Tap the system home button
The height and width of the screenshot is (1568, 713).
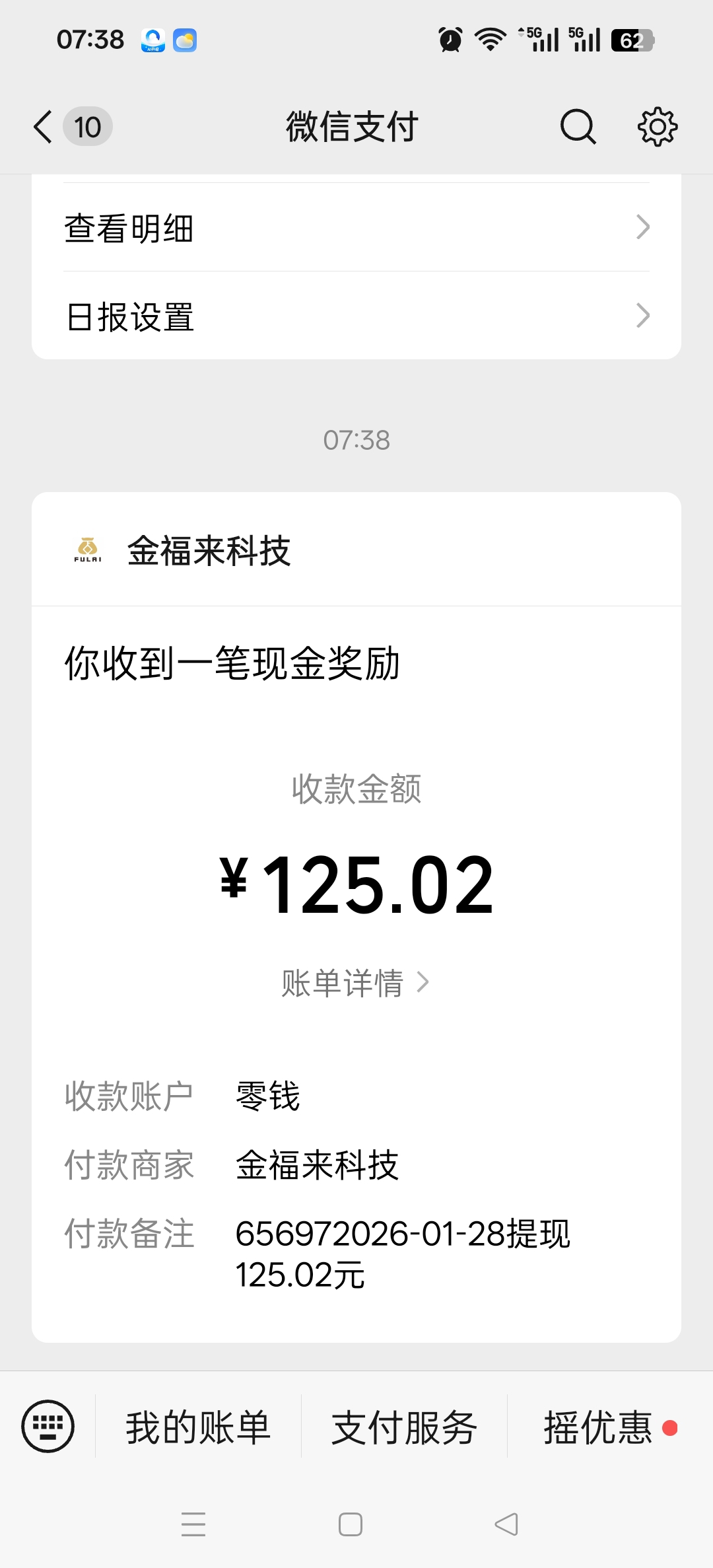pos(350,1524)
